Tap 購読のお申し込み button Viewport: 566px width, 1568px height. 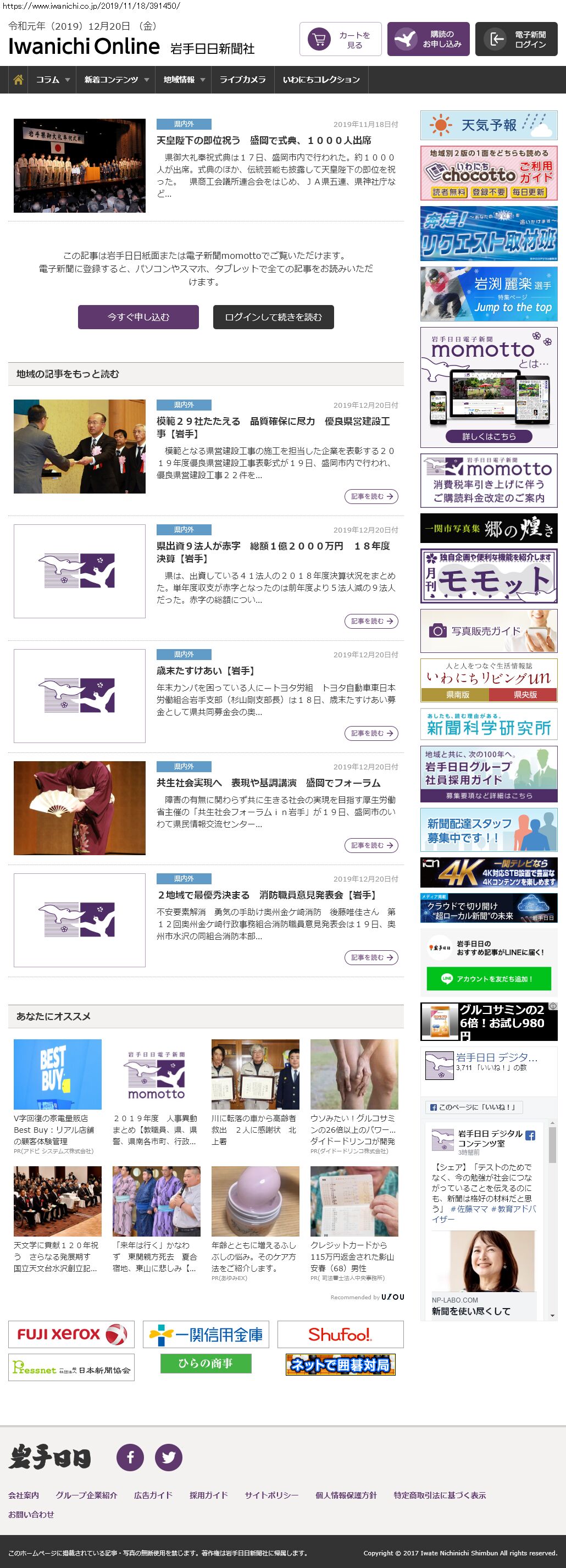pos(428,40)
